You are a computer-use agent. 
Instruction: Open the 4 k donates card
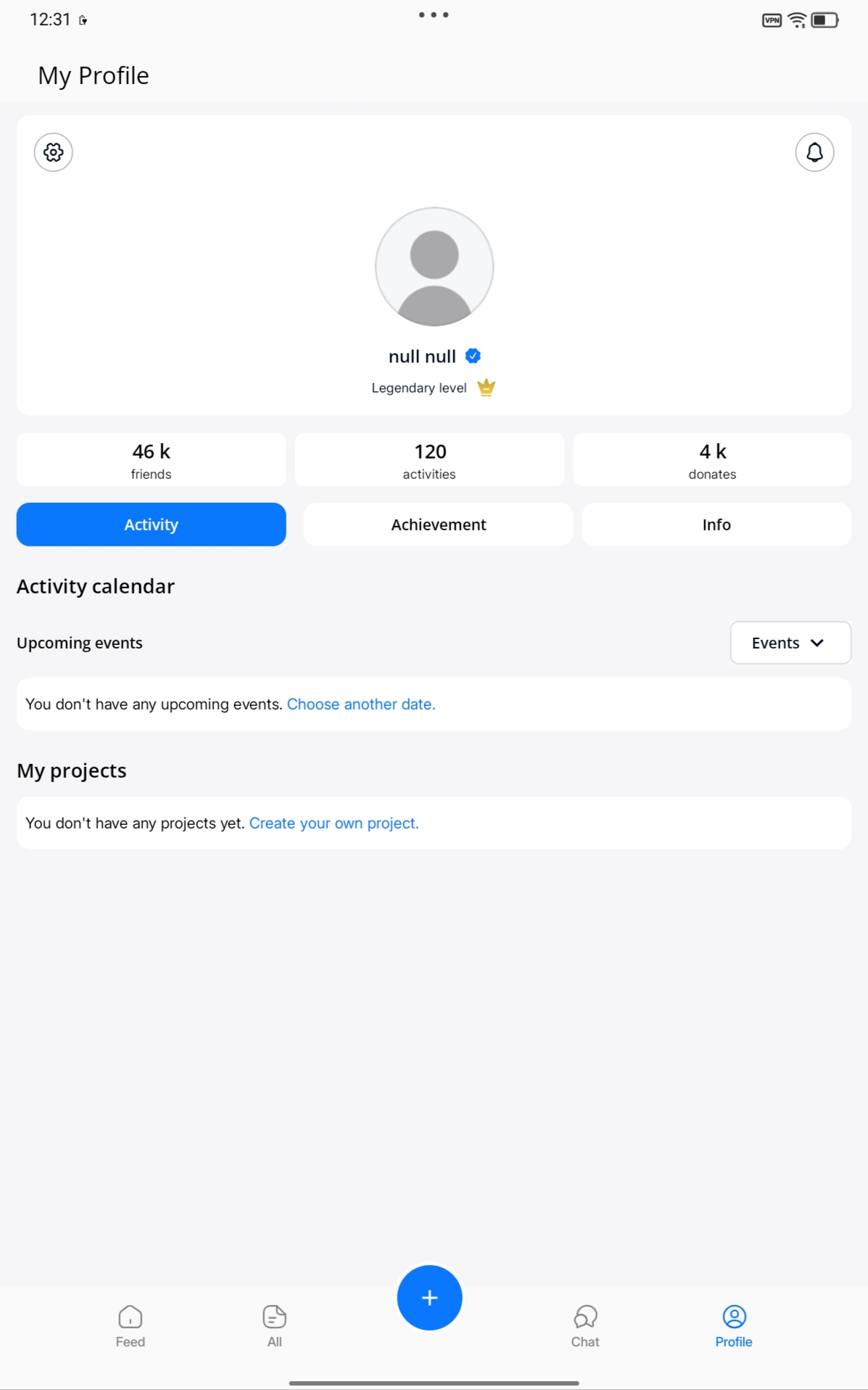click(x=712, y=460)
